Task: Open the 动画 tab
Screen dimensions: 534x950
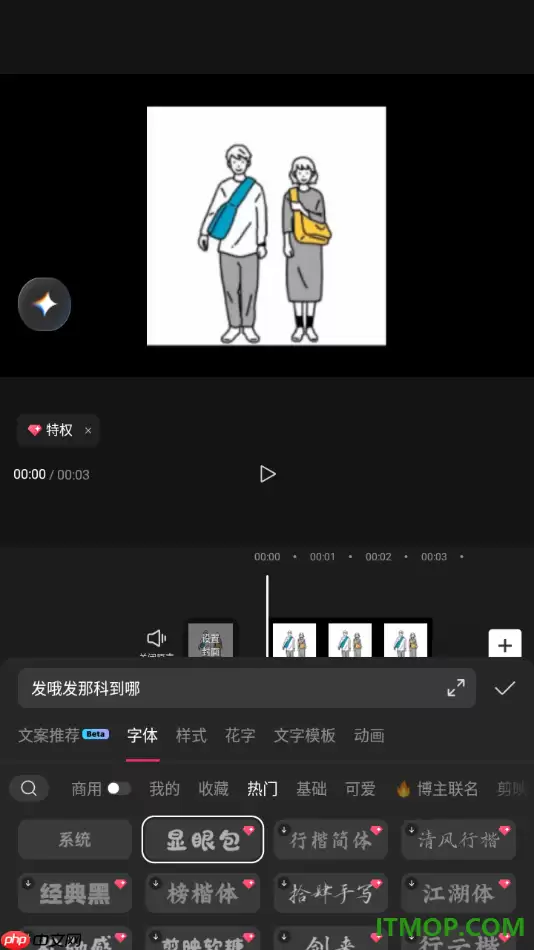Action: (369, 736)
